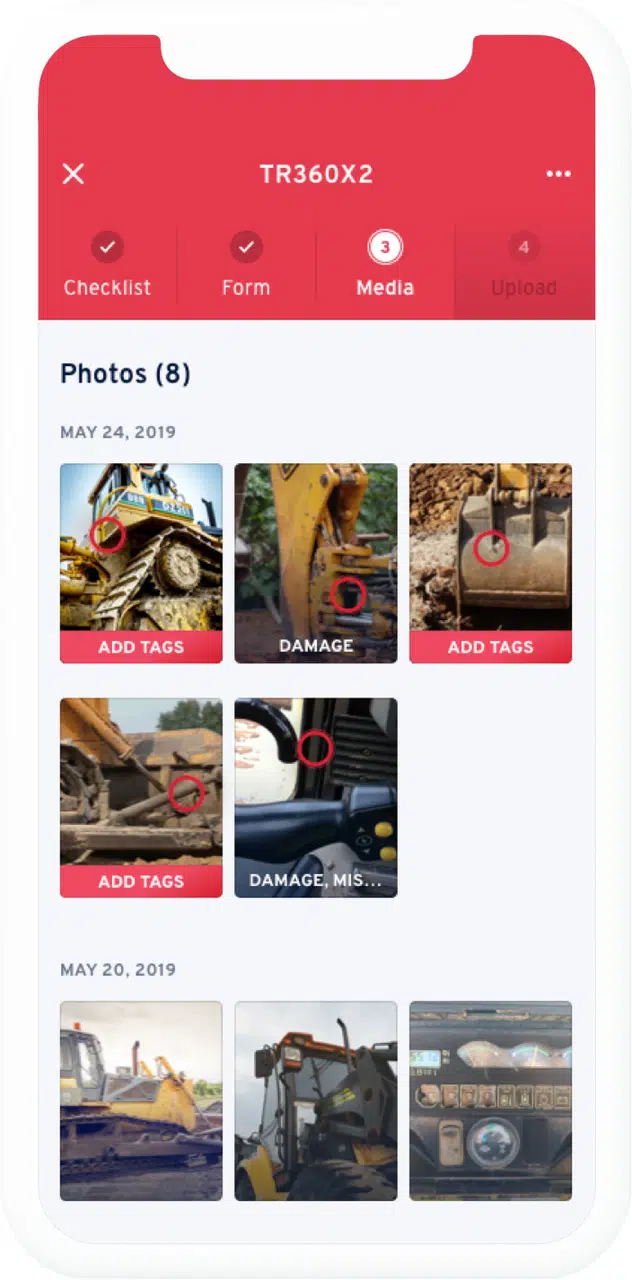632x1280 pixels.
Task: Add tags to the excavator bucket photo
Action: (x=490, y=647)
